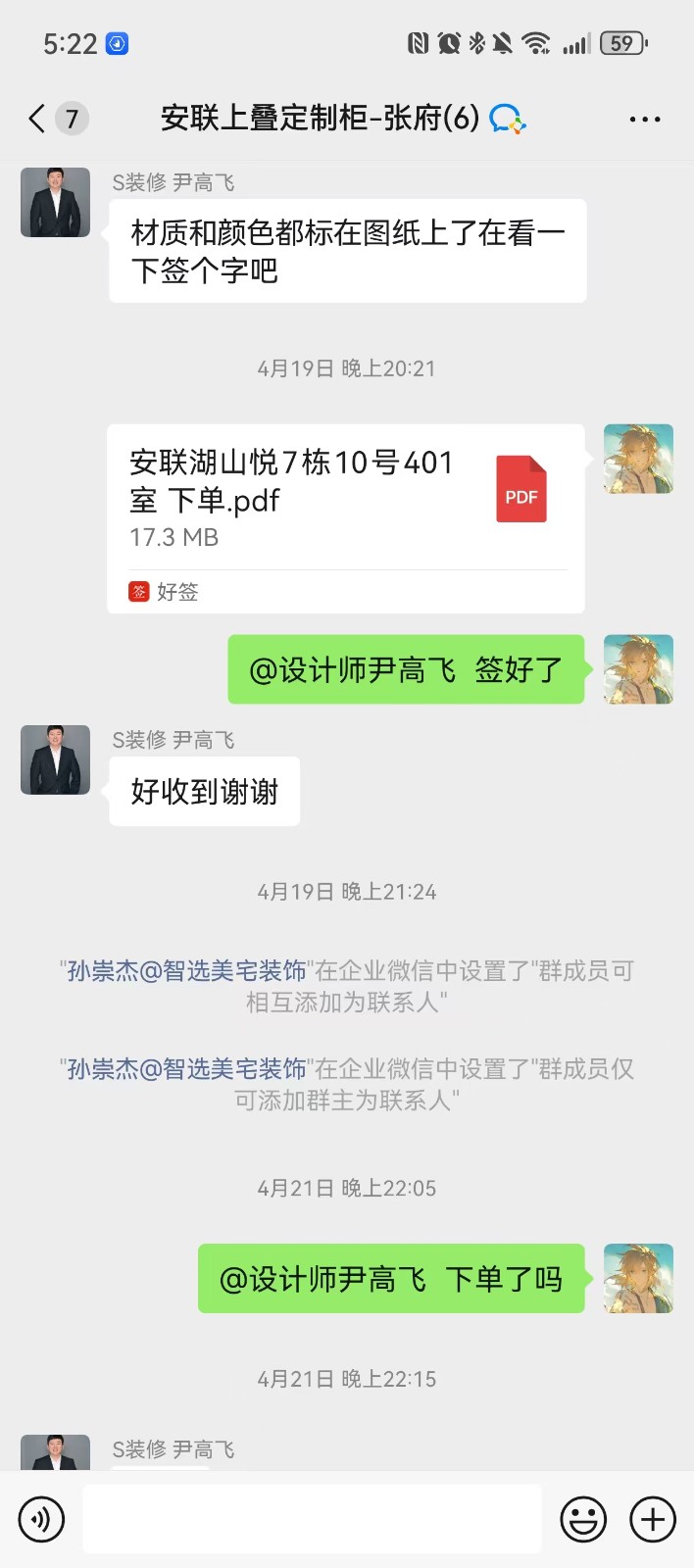This screenshot has width=694, height=1568.
Task: Open the emoji picker
Action: (x=582, y=1519)
